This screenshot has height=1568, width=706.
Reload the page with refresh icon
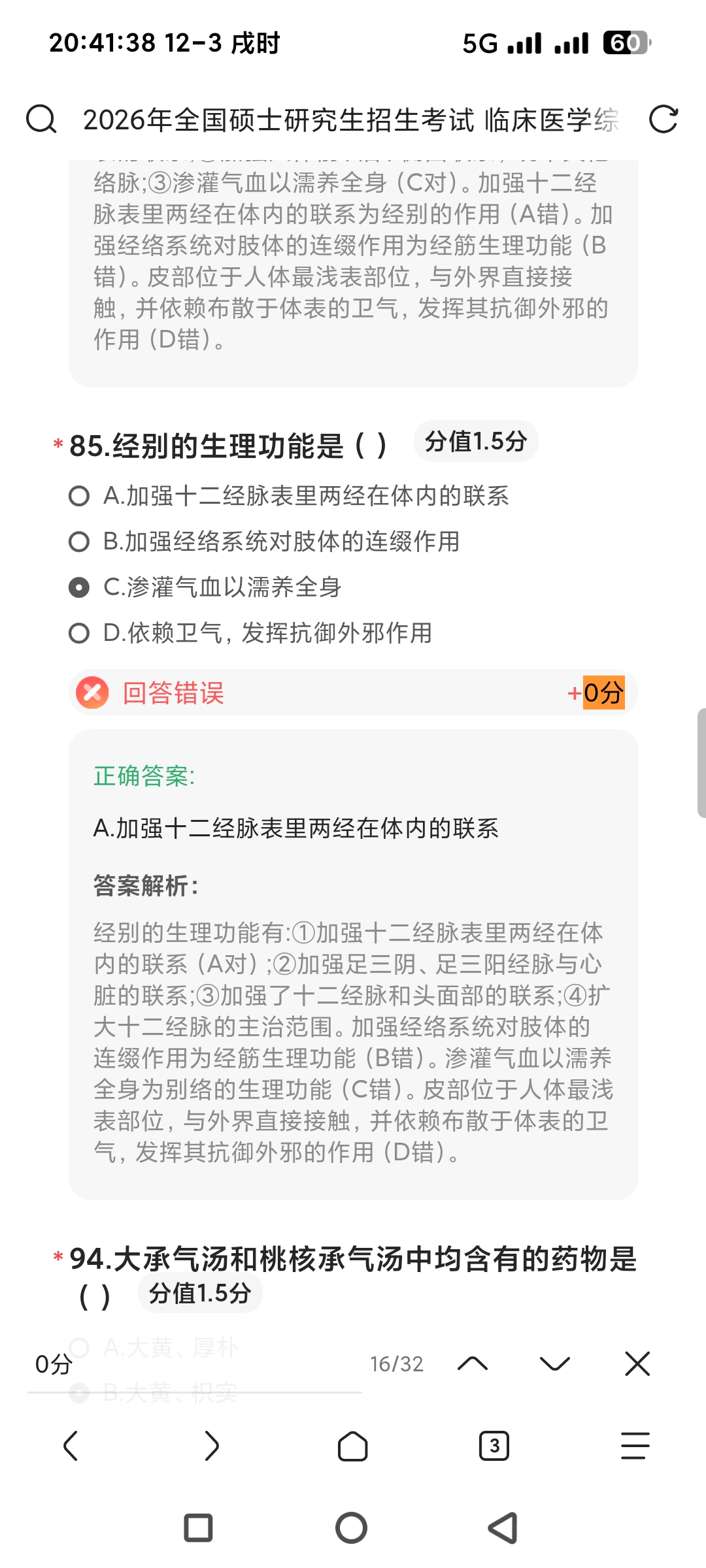663,120
